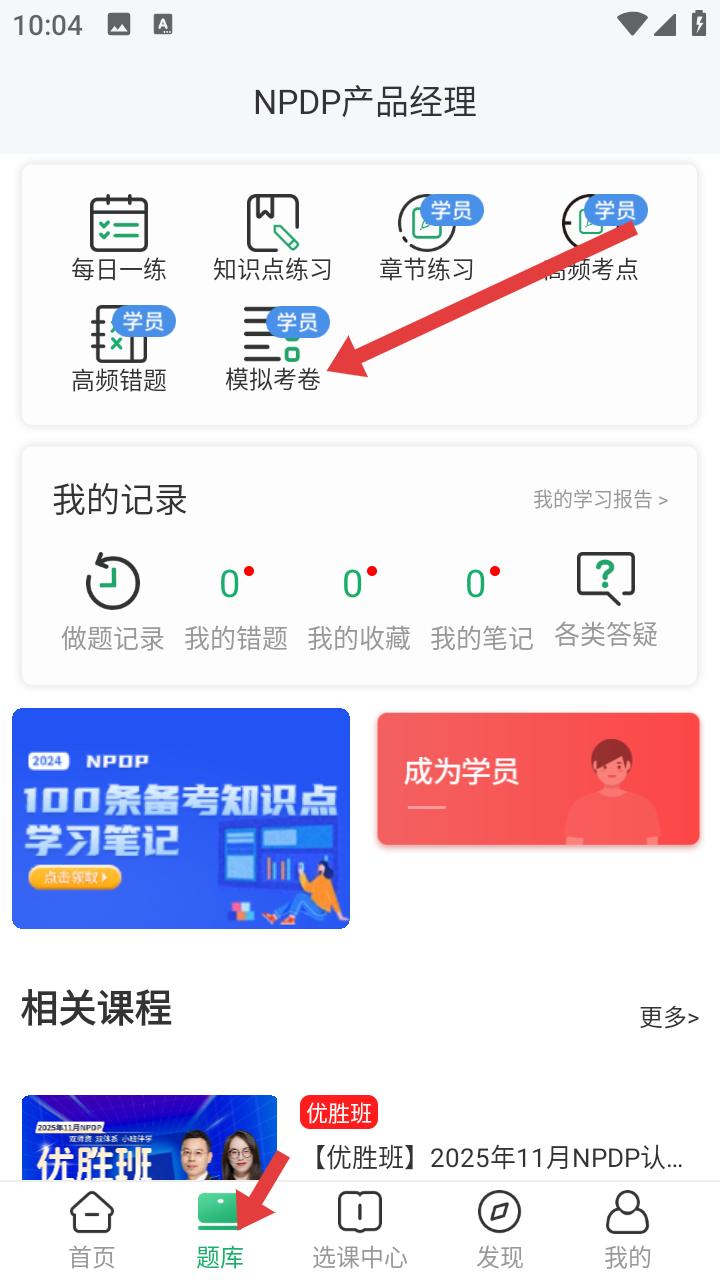
Task: View 我的学习报告 link
Action: [600, 499]
